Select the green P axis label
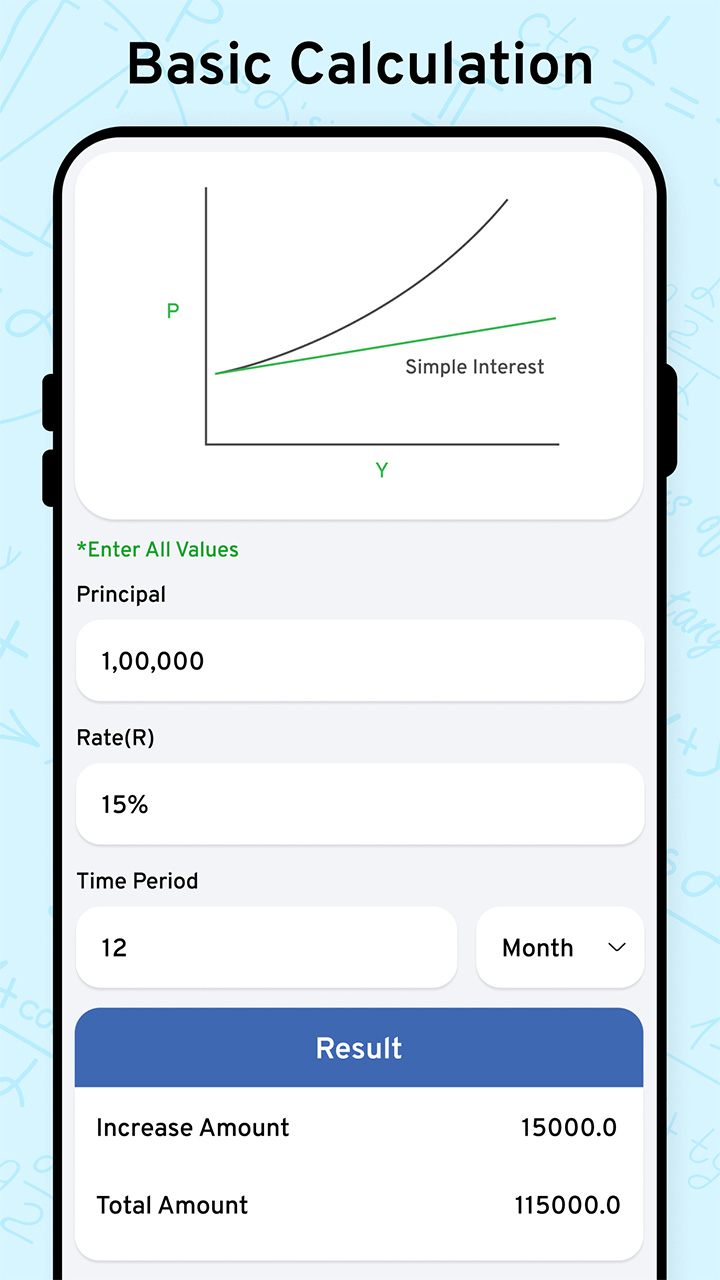The height and width of the screenshot is (1280, 720). click(172, 310)
